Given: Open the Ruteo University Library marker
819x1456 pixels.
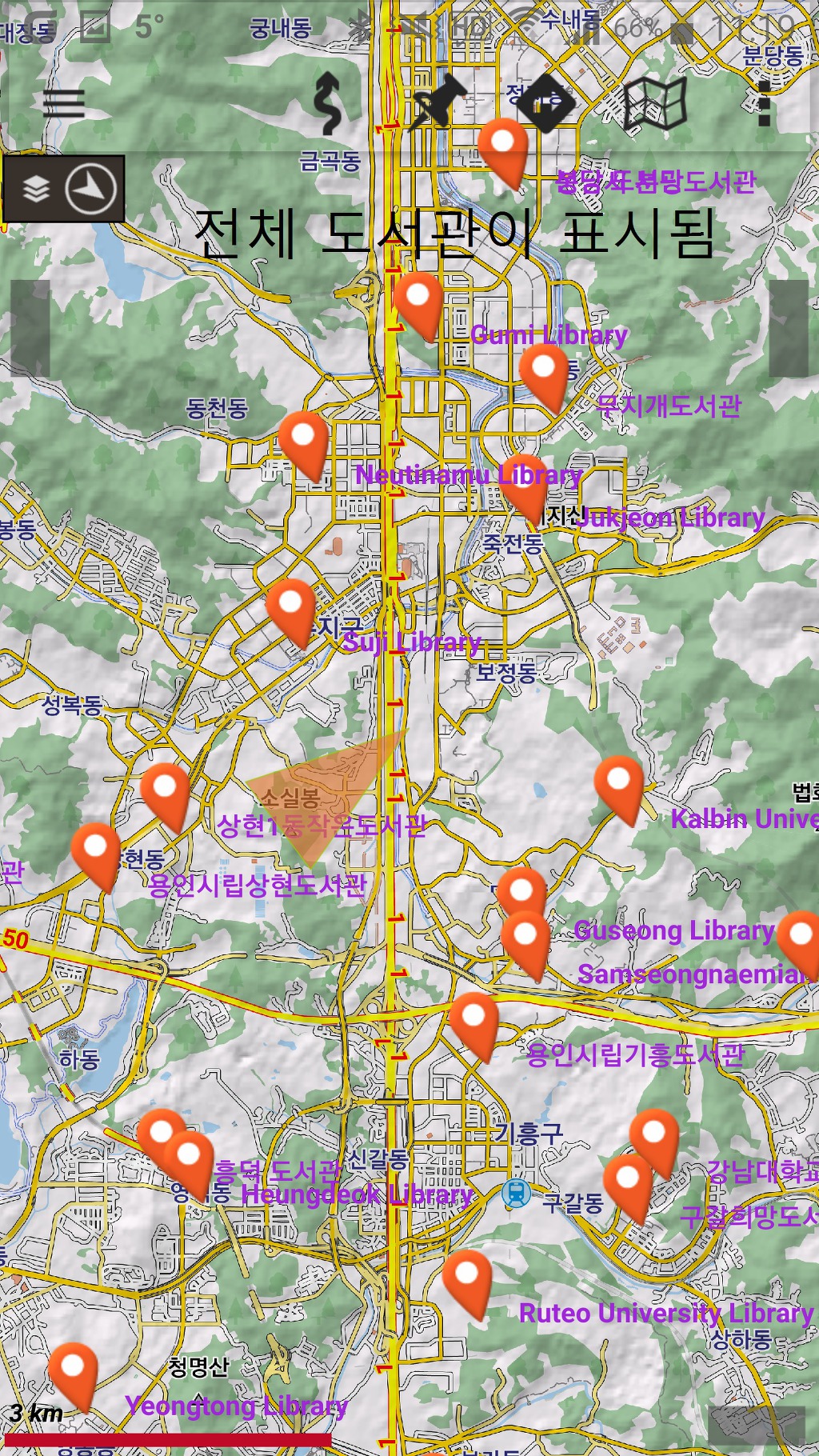Looking at the screenshot, I should (467, 1277).
